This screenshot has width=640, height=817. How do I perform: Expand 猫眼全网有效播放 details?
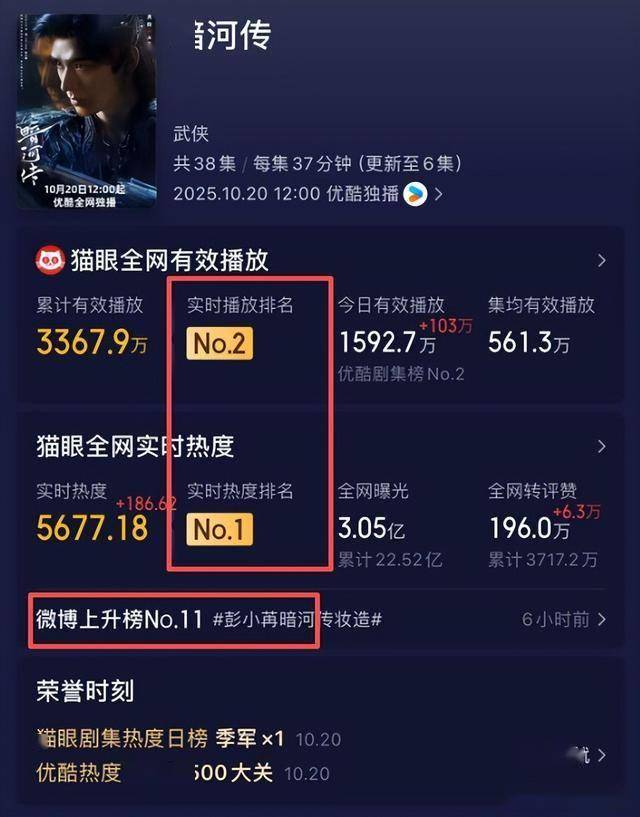[601, 261]
